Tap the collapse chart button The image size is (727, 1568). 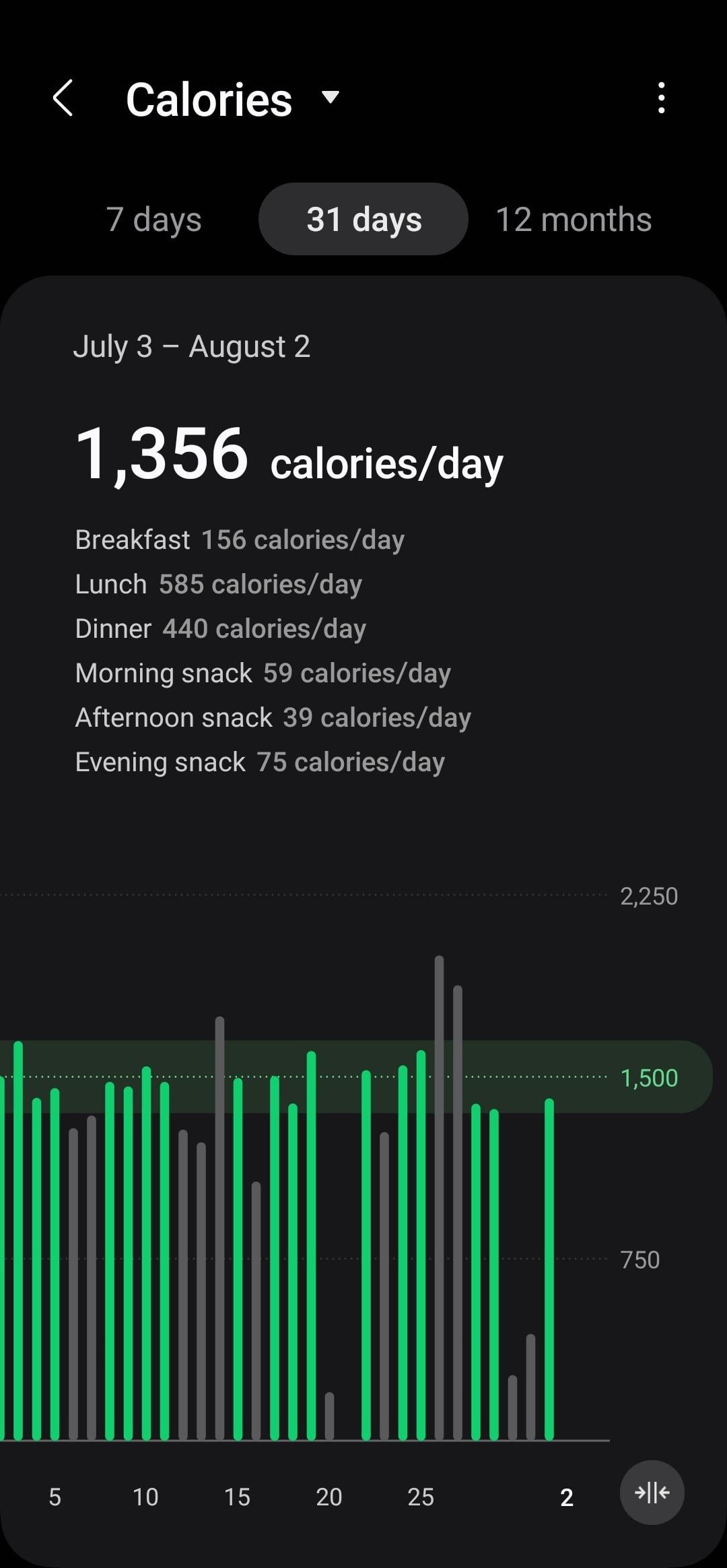click(652, 1493)
